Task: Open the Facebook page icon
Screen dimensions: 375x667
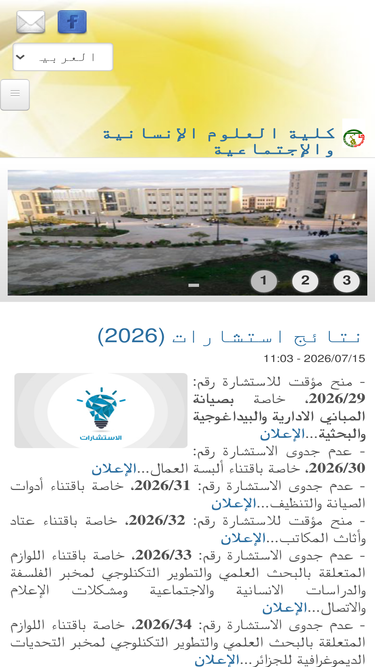Action: (72, 22)
